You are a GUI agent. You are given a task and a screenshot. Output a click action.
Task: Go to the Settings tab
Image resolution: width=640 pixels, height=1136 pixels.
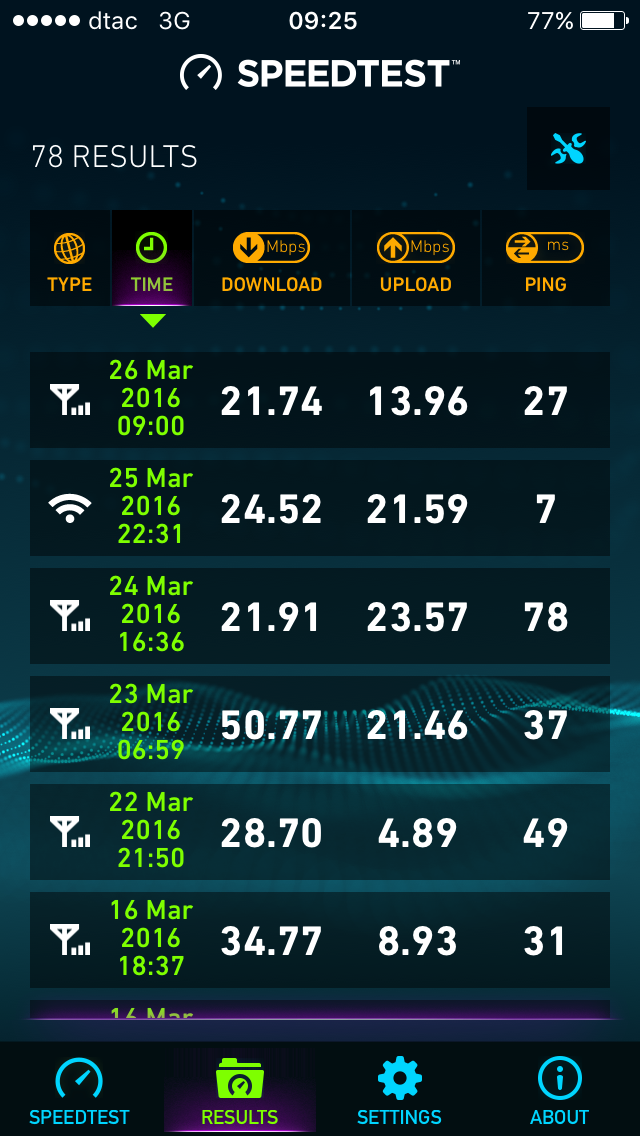click(399, 1090)
